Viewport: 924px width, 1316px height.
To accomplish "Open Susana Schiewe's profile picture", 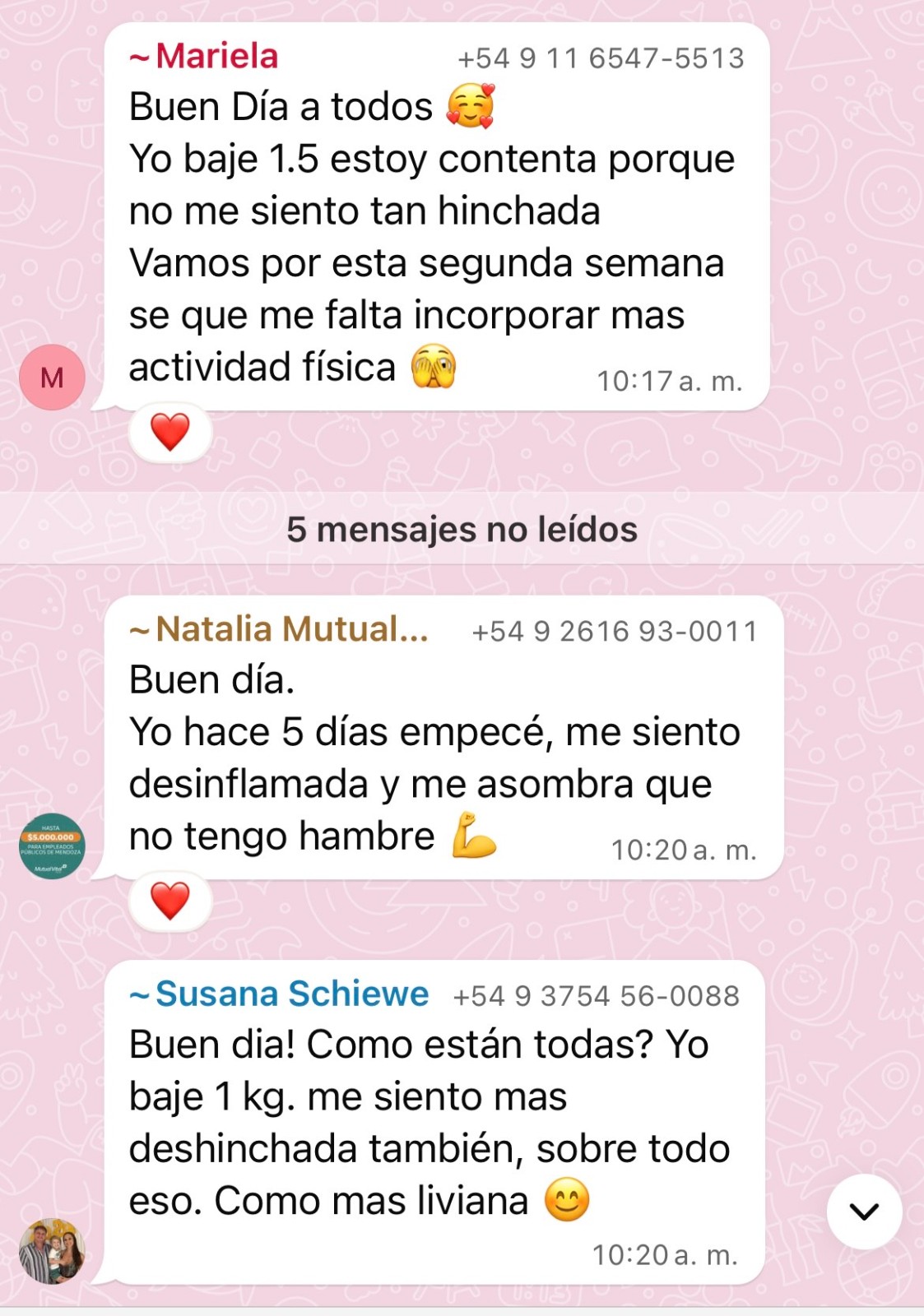I will 52,1251.
